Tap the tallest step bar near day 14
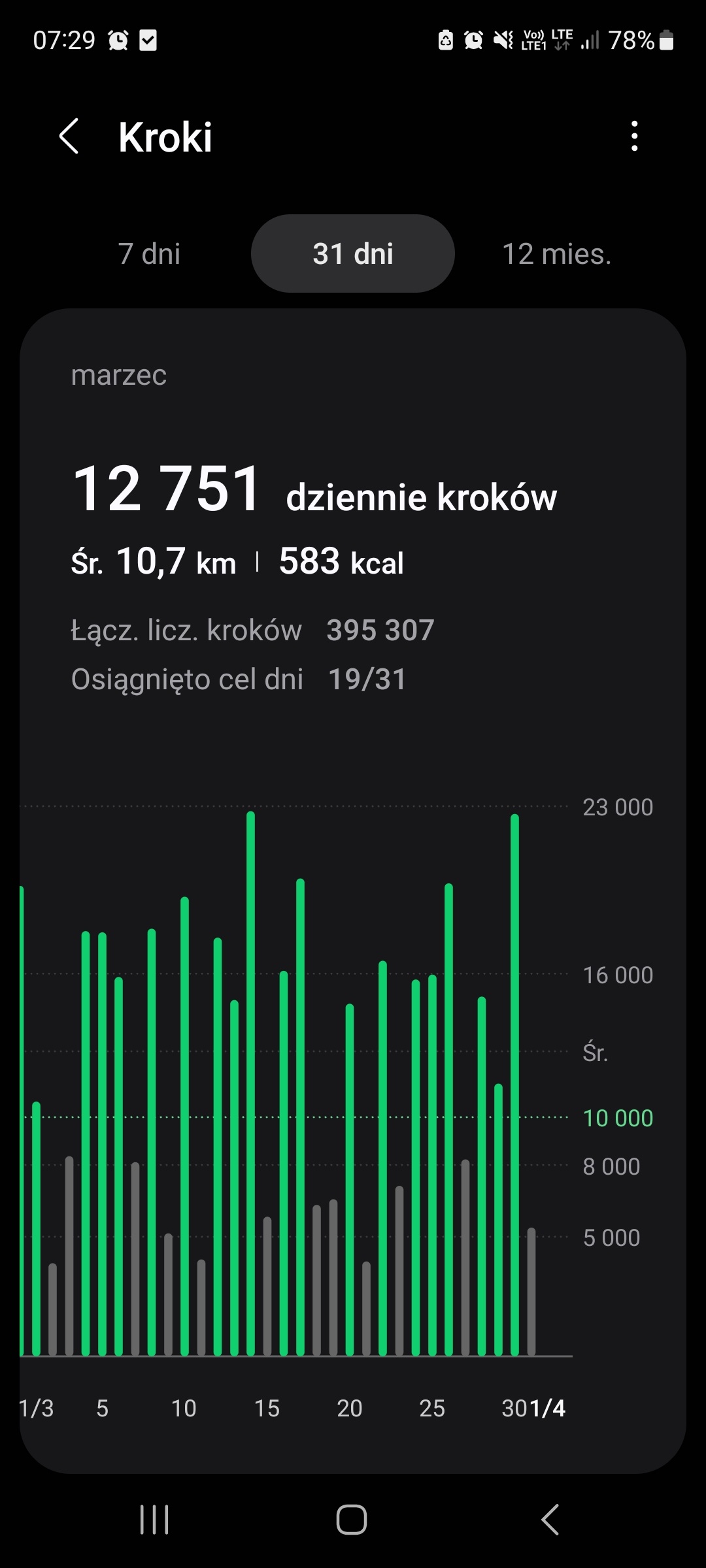 coord(250,1085)
